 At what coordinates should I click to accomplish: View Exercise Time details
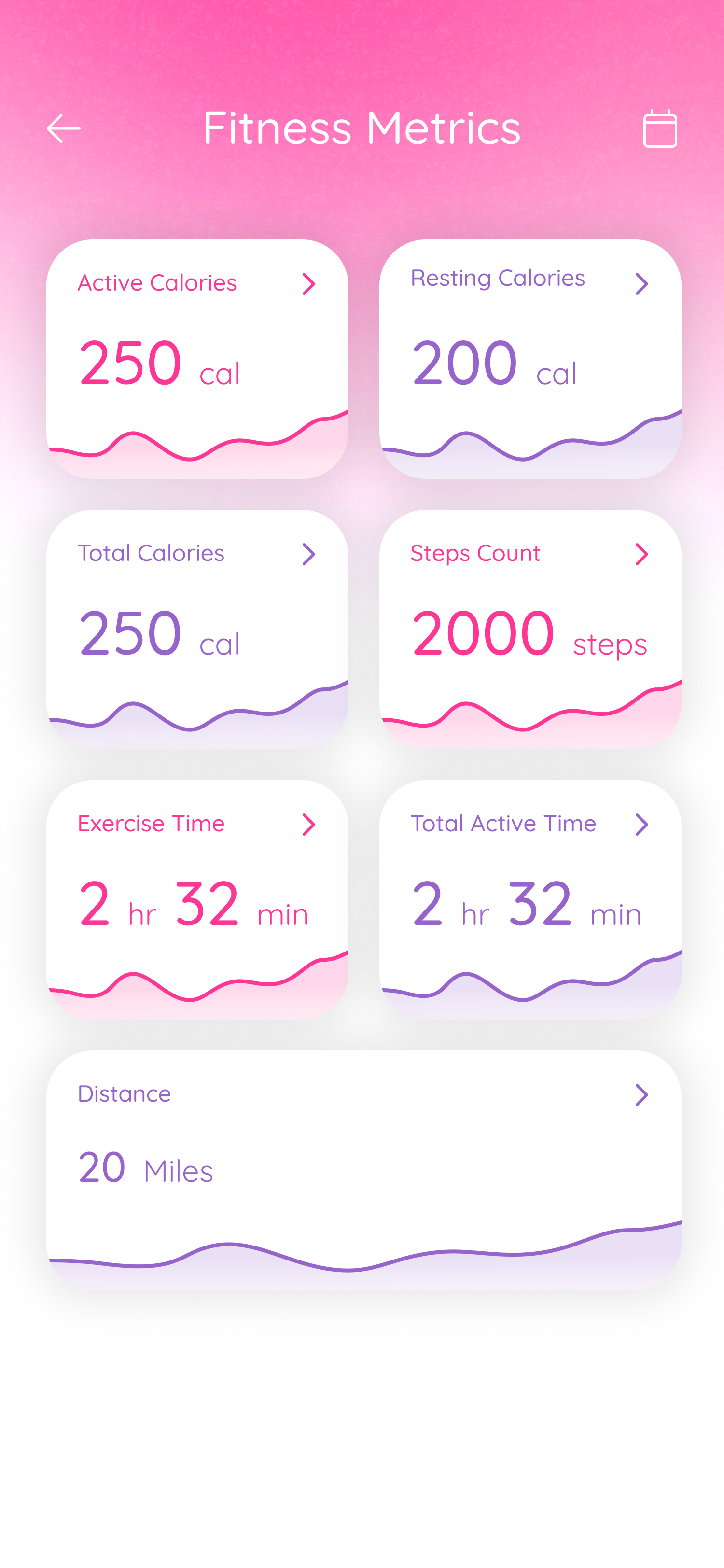click(x=197, y=900)
